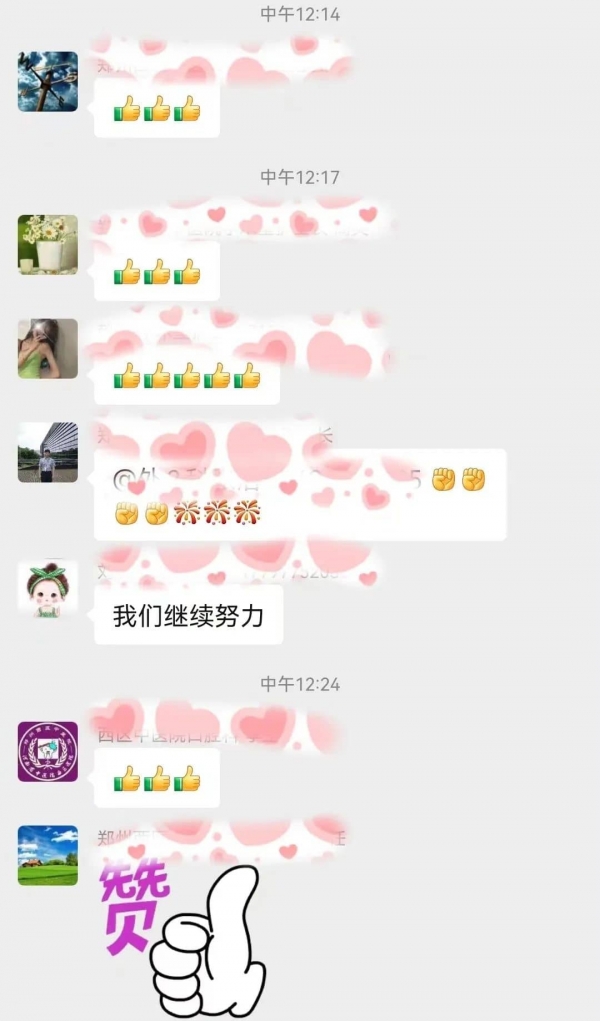Open the profile of the person standing by a building

pos(48,452)
